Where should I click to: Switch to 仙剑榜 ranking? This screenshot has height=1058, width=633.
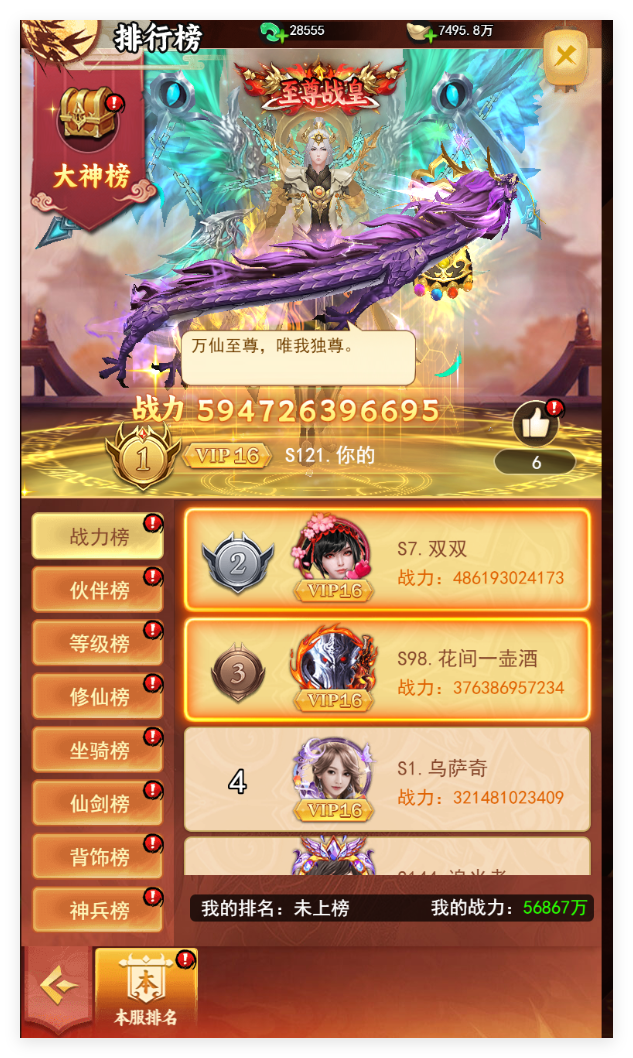tap(98, 803)
